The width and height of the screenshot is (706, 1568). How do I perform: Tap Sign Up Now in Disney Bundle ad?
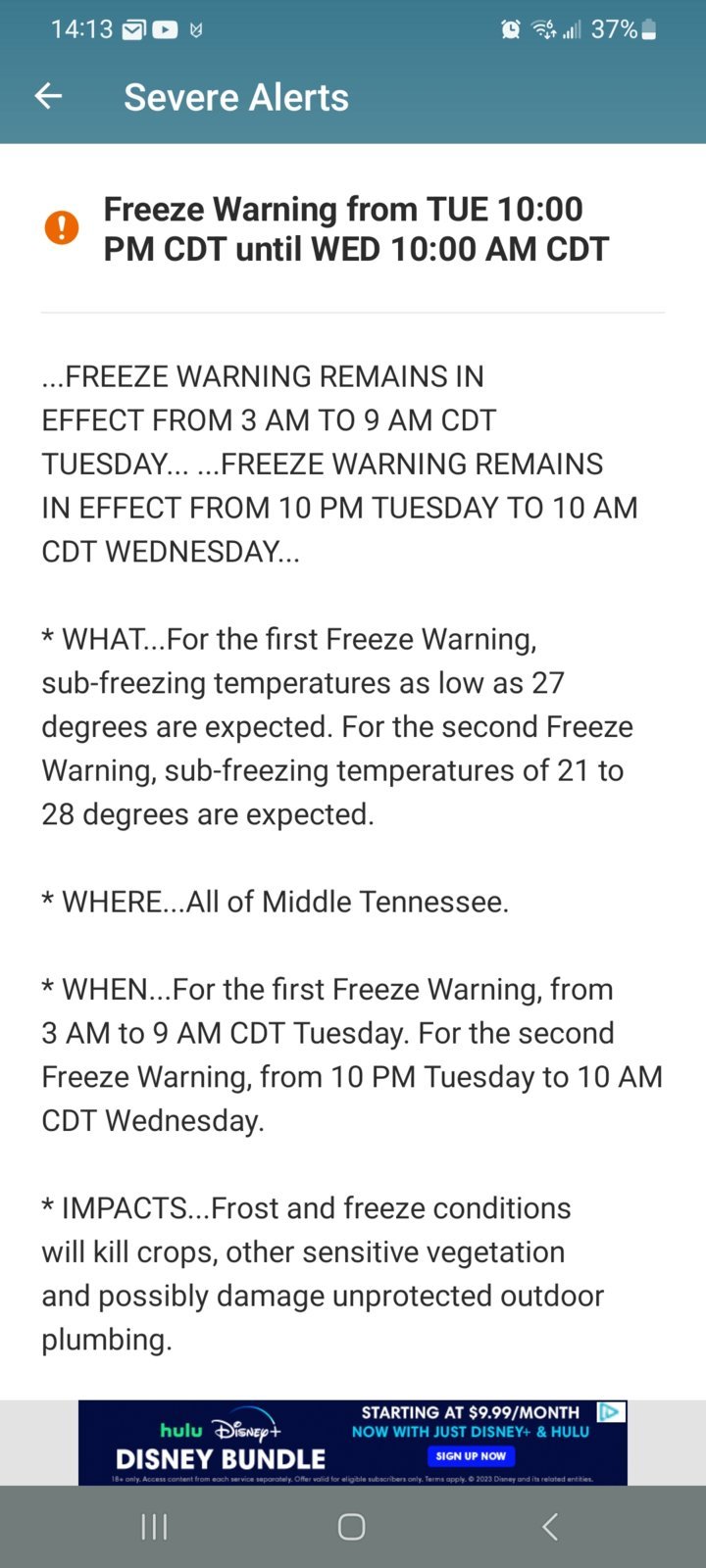coord(471,1455)
